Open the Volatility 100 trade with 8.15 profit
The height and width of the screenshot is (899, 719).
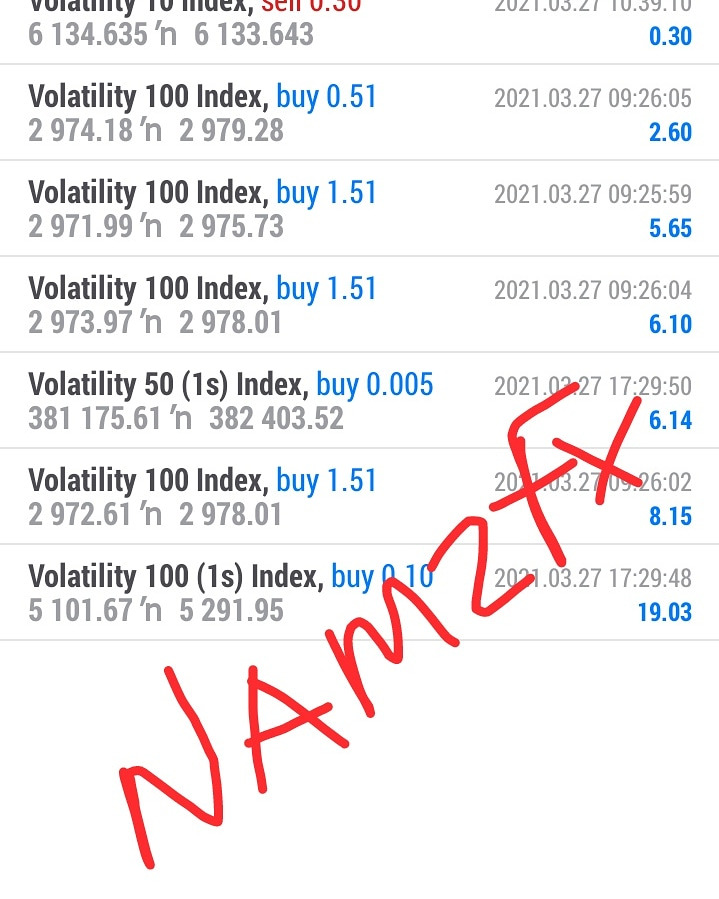point(360,497)
